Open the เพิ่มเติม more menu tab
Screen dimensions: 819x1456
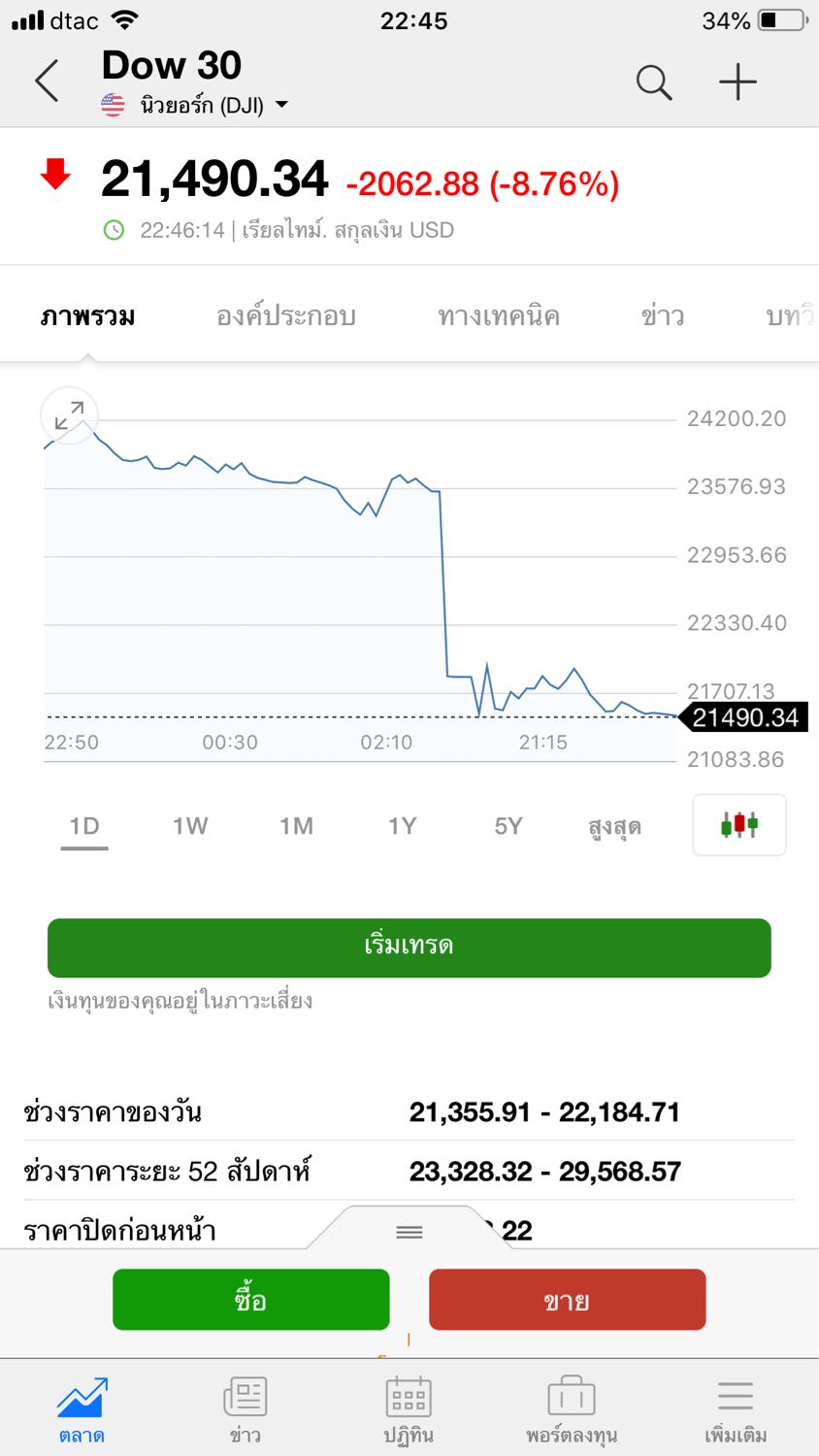[736, 1409]
